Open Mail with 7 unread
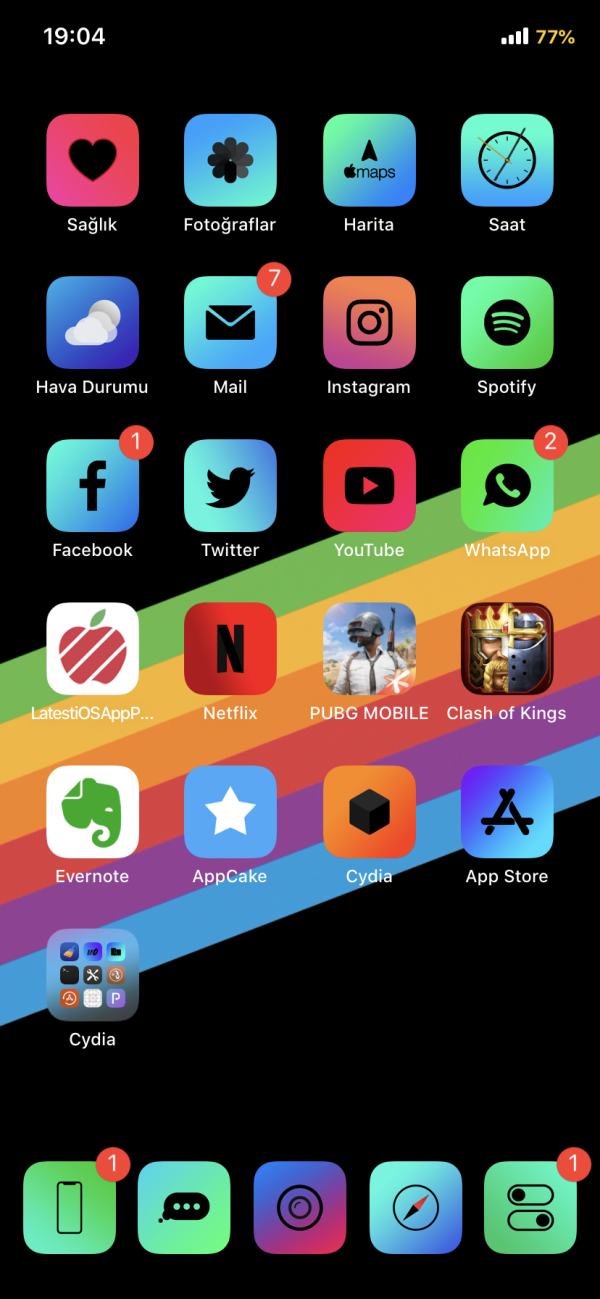The height and width of the screenshot is (1299, 600). click(230, 323)
